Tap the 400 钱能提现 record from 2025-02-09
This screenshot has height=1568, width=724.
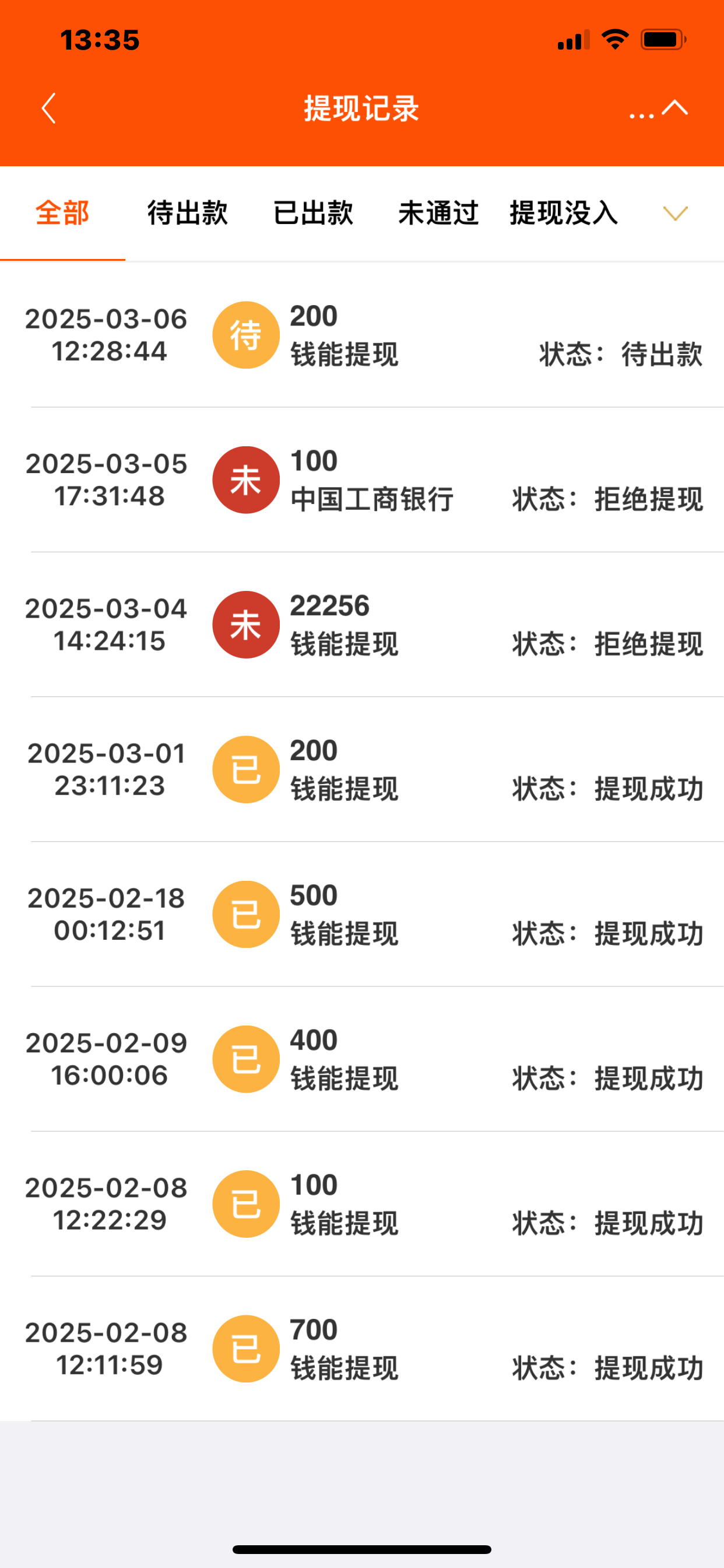(362, 1058)
